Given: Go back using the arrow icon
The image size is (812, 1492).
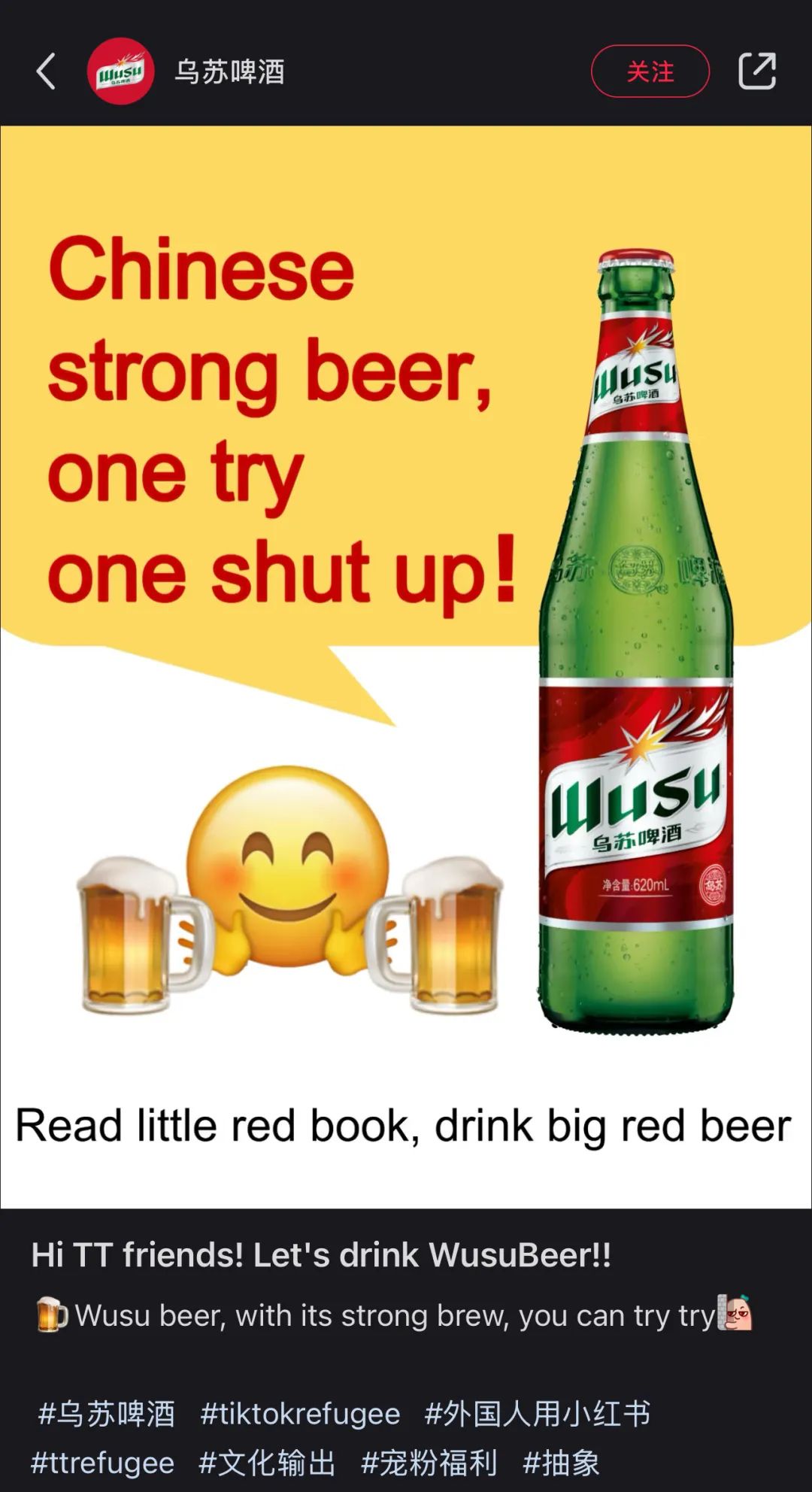Looking at the screenshot, I should pos(46,72).
